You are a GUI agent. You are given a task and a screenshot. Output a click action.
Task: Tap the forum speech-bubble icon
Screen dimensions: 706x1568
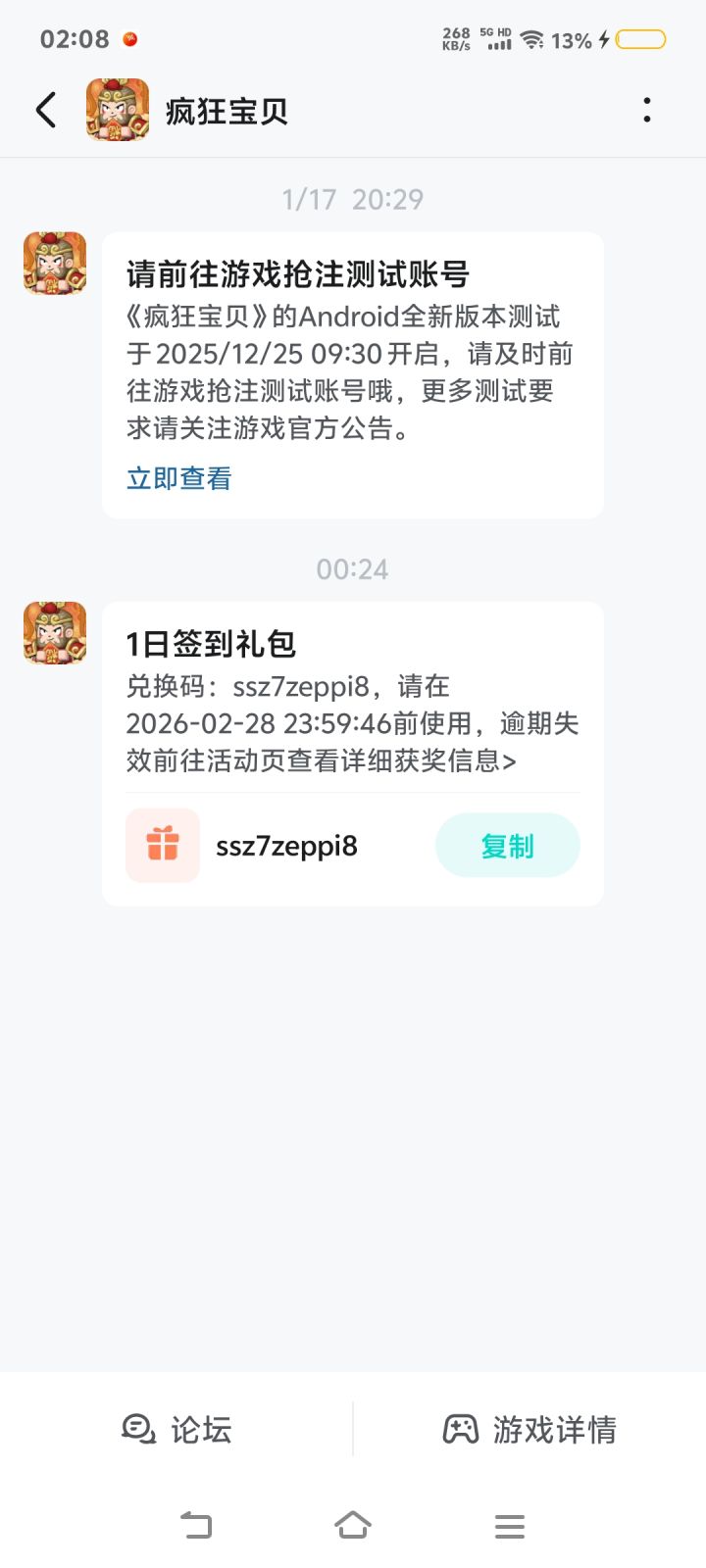(x=137, y=1430)
